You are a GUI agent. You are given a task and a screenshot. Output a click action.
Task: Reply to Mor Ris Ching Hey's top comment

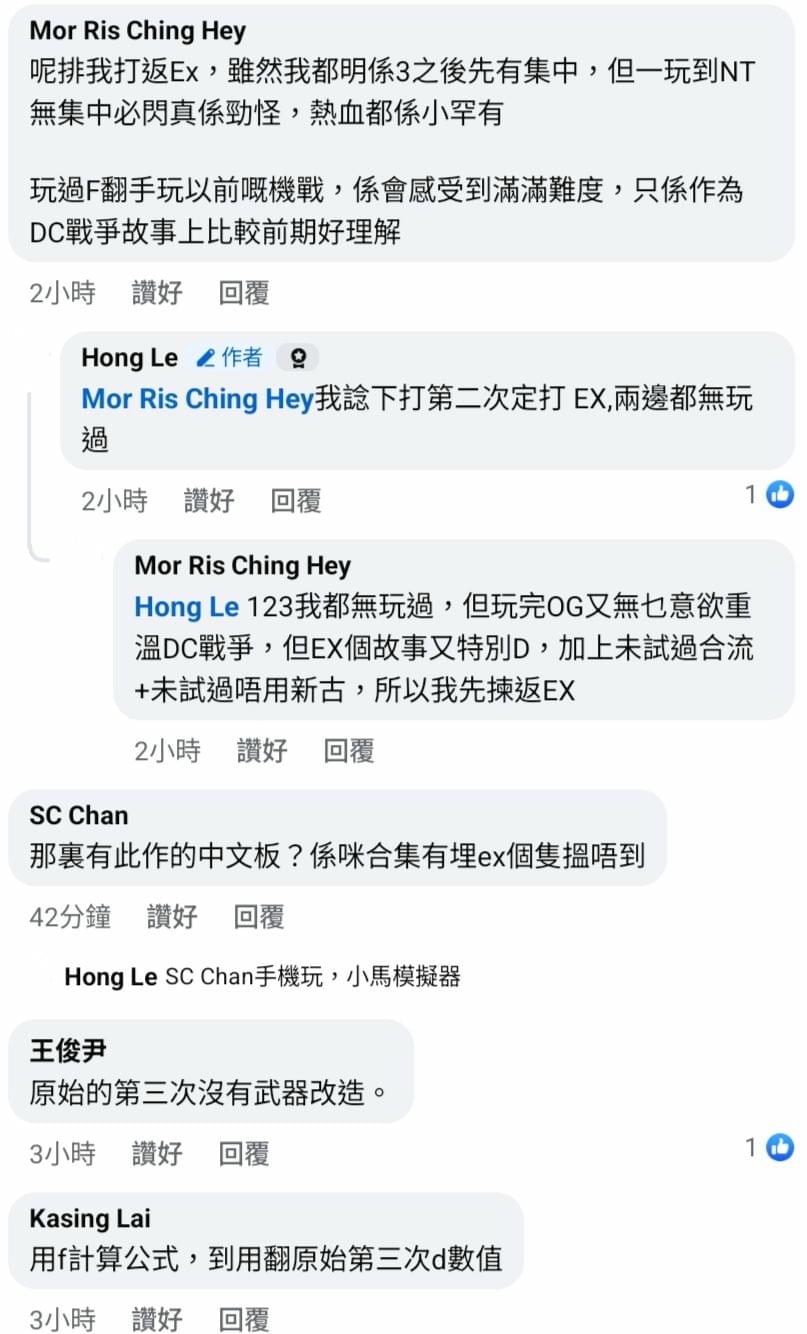point(244,293)
